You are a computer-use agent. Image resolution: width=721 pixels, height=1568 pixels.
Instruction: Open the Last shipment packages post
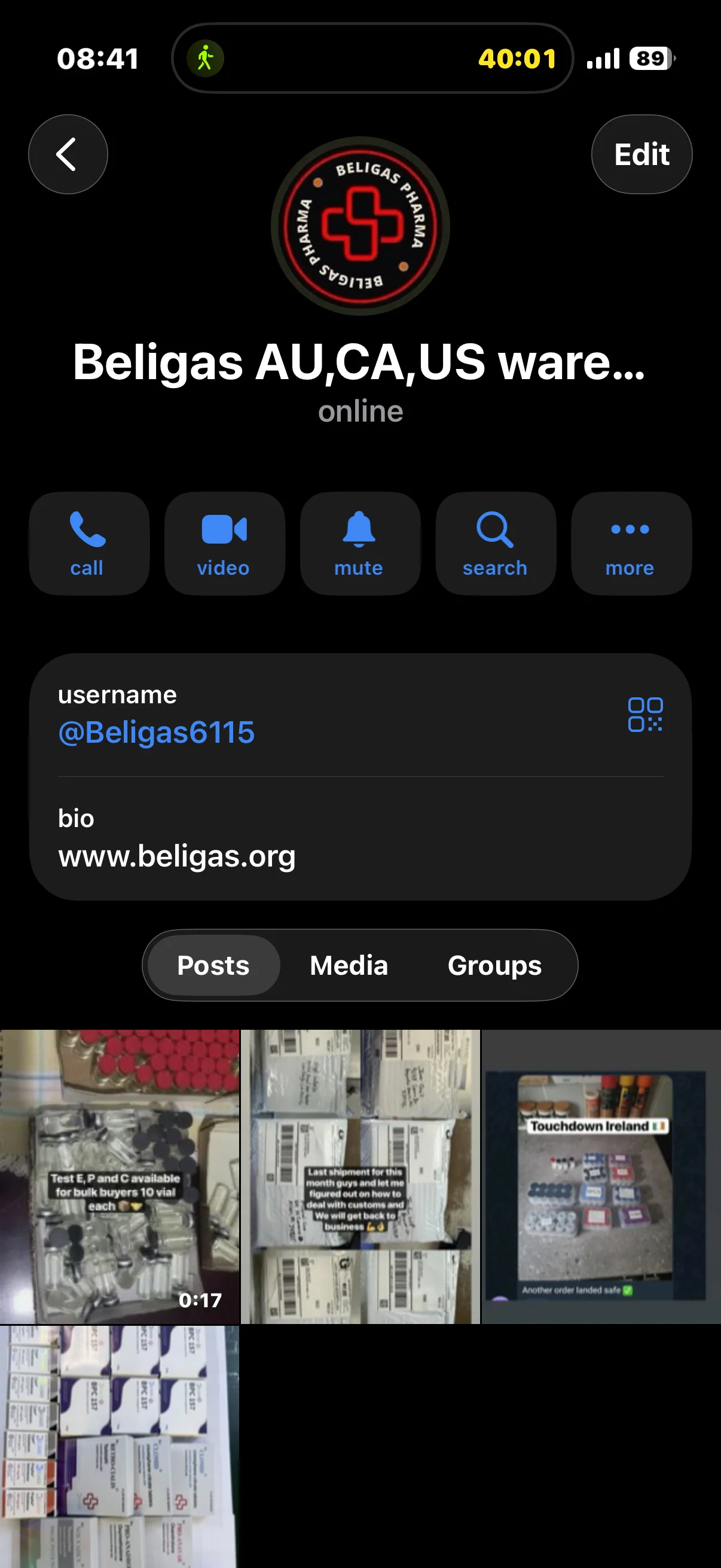[x=360, y=1177]
